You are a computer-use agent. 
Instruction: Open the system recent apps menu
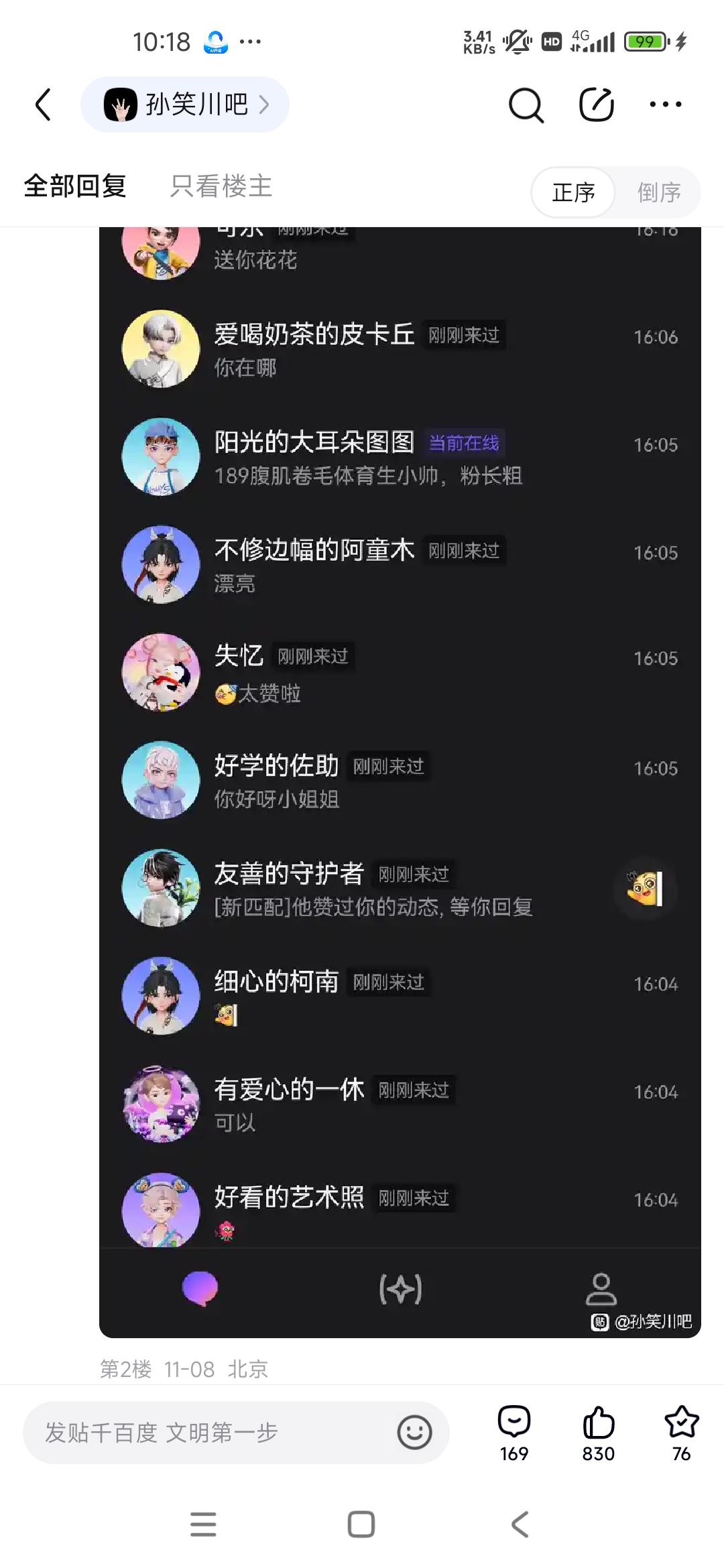(x=203, y=1524)
